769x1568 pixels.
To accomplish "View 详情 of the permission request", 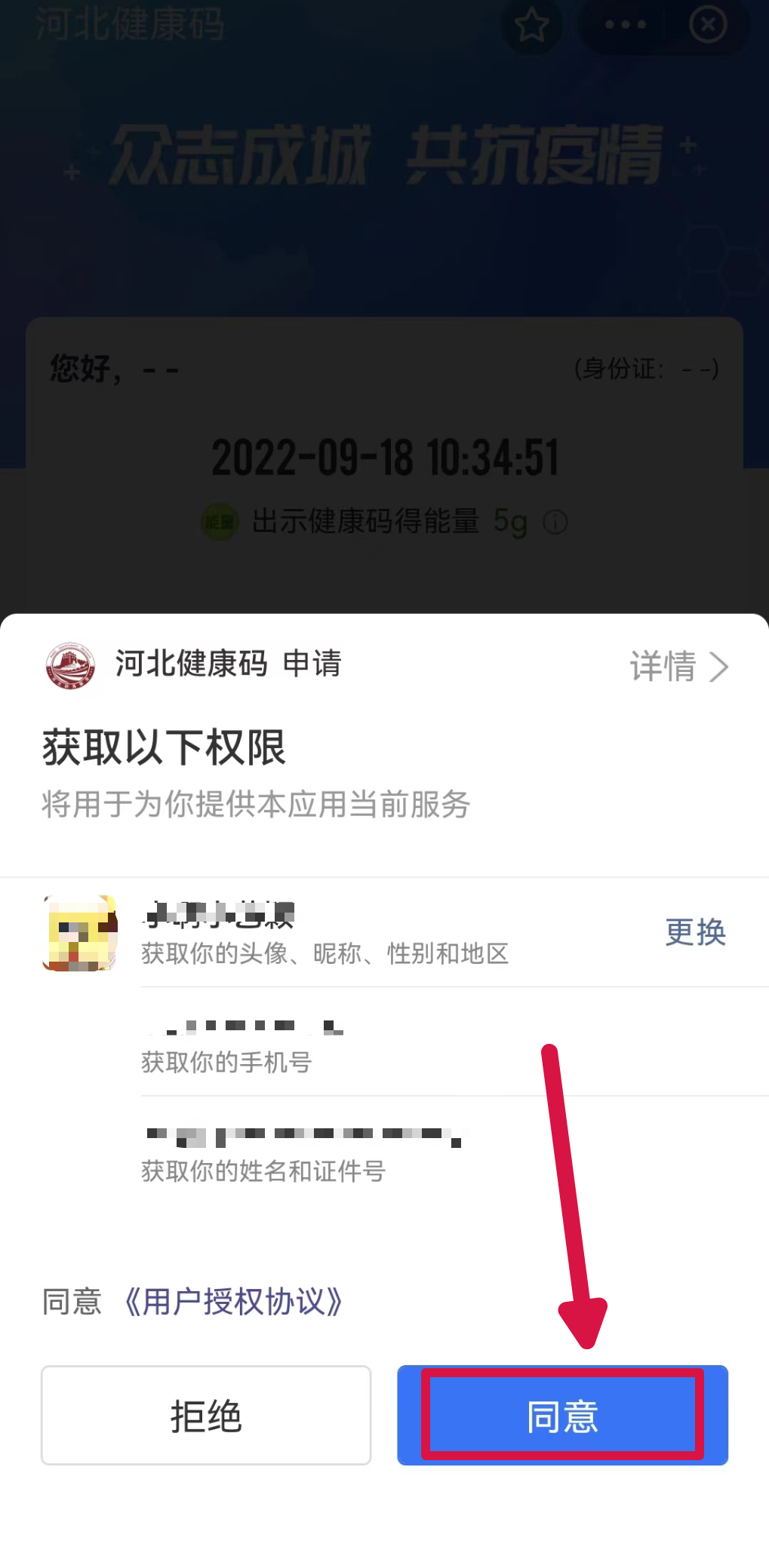I will click(x=678, y=667).
